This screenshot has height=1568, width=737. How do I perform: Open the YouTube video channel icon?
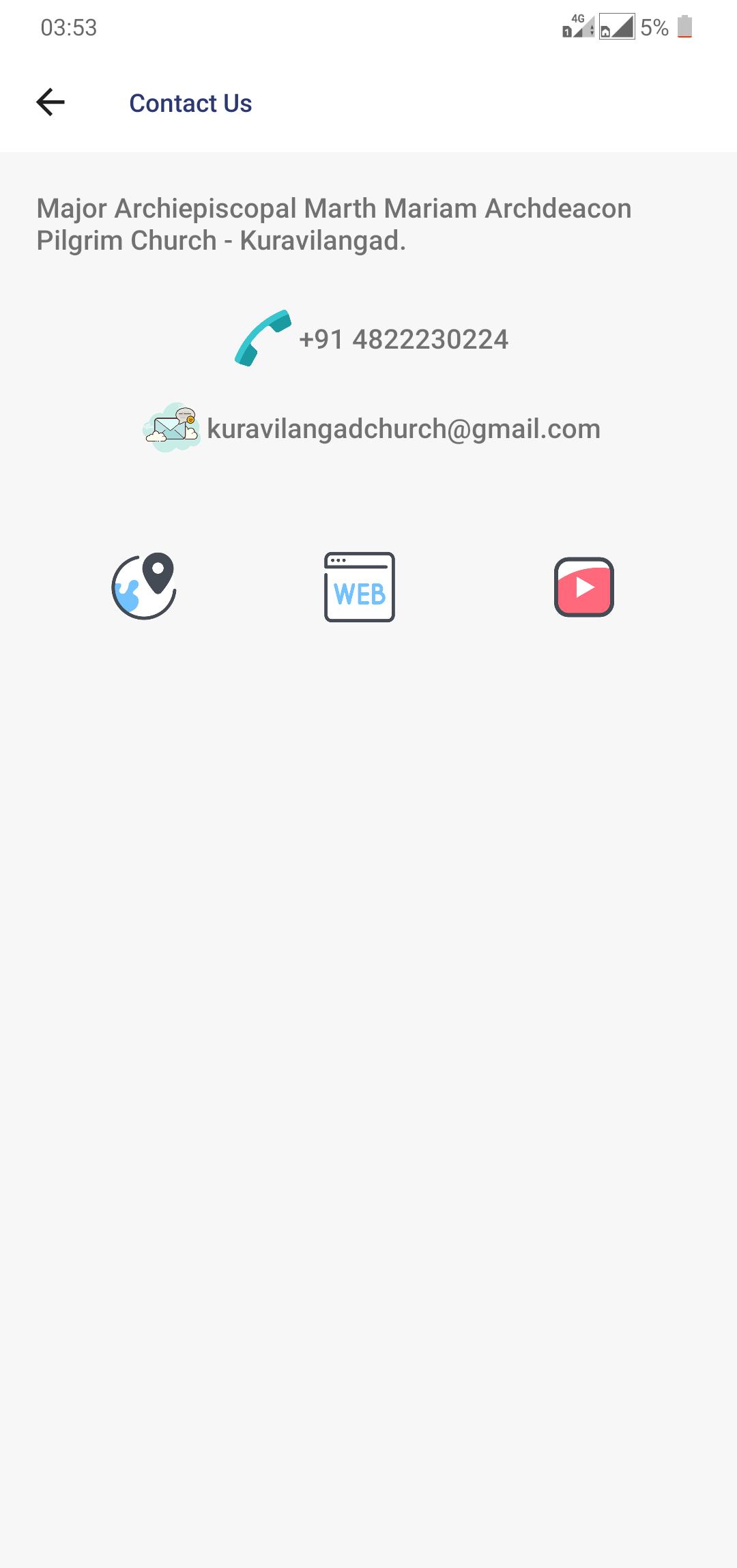pyautogui.click(x=583, y=587)
